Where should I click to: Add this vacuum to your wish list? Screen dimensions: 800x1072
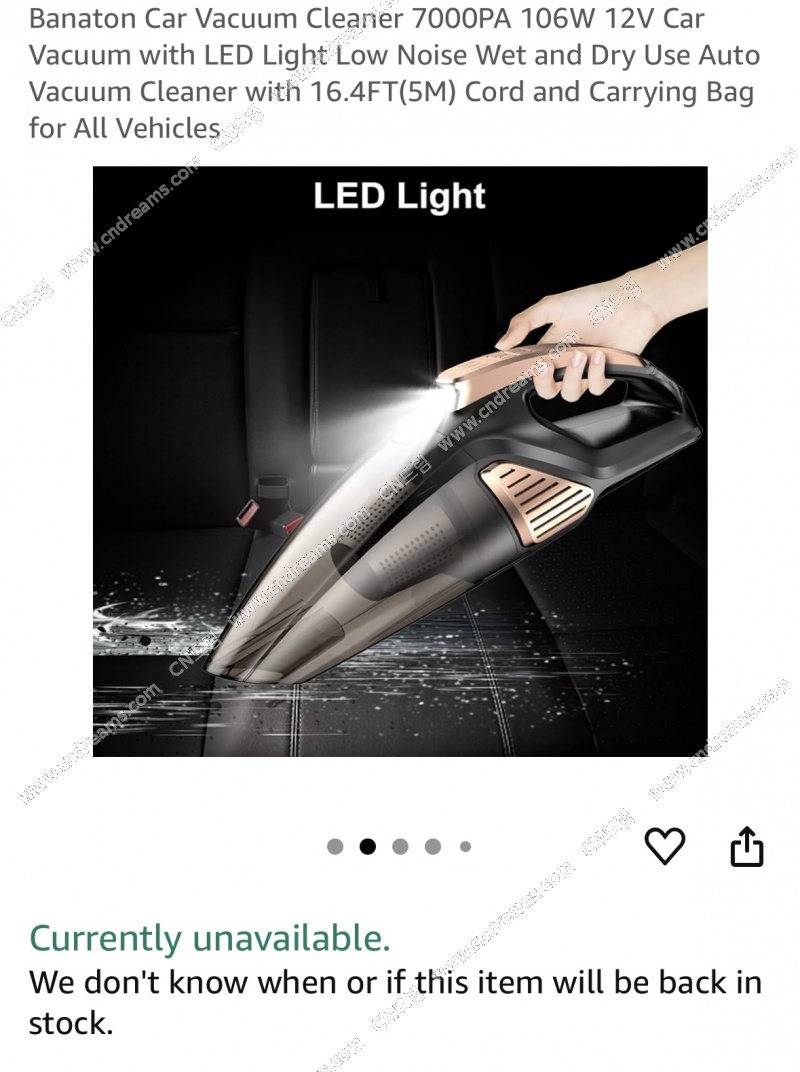(664, 846)
